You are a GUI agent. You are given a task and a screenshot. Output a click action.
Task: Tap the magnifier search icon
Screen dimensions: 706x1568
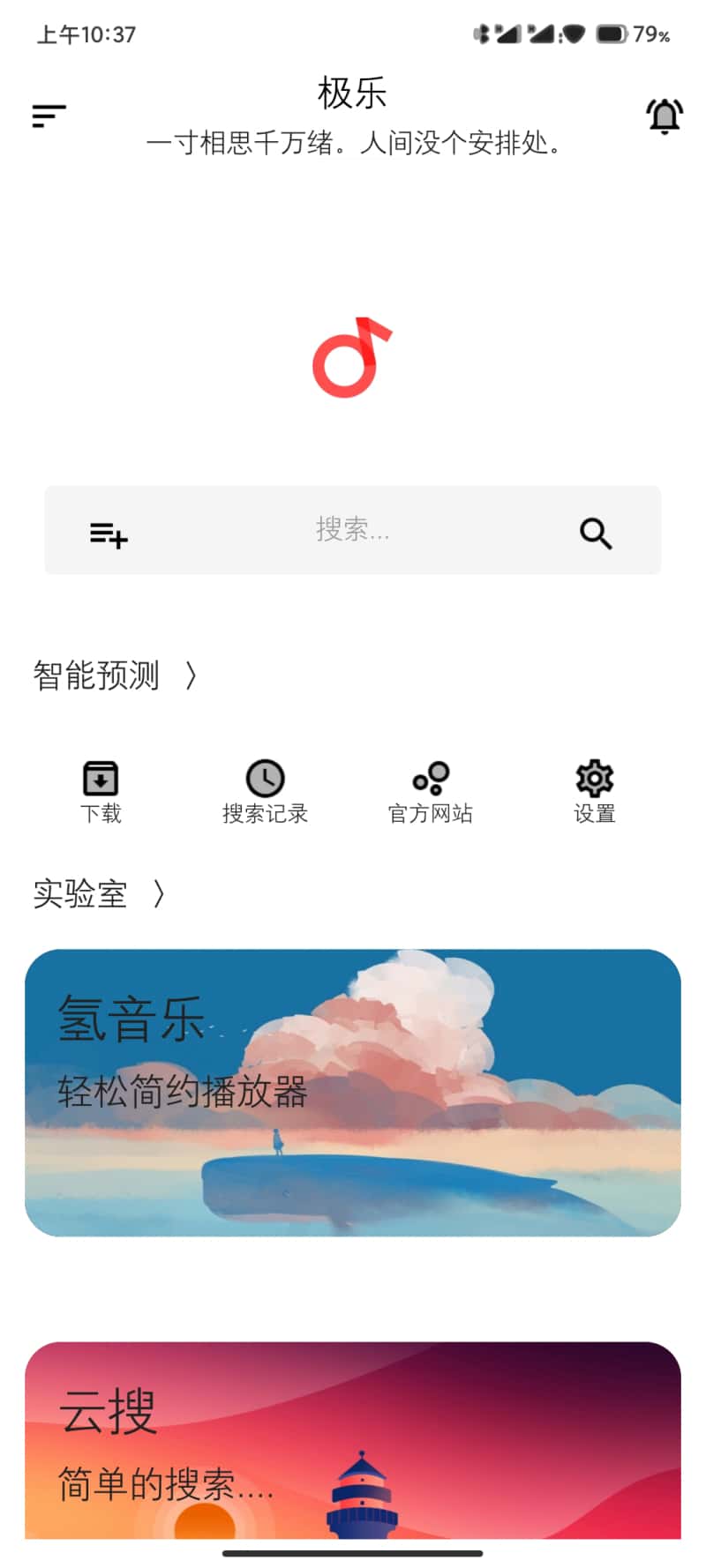[x=596, y=533]
